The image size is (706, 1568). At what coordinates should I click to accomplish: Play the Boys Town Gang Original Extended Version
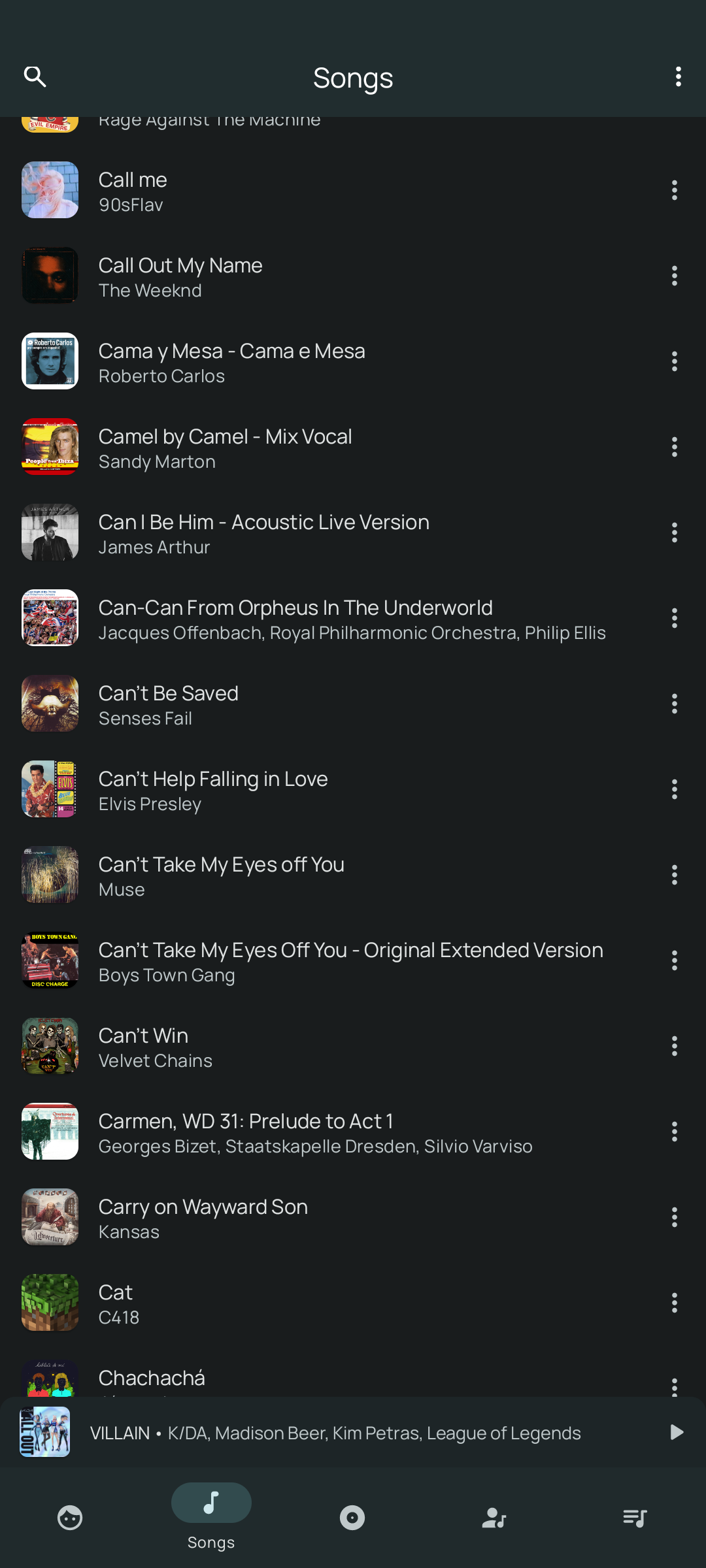click(x=327, y=961)
